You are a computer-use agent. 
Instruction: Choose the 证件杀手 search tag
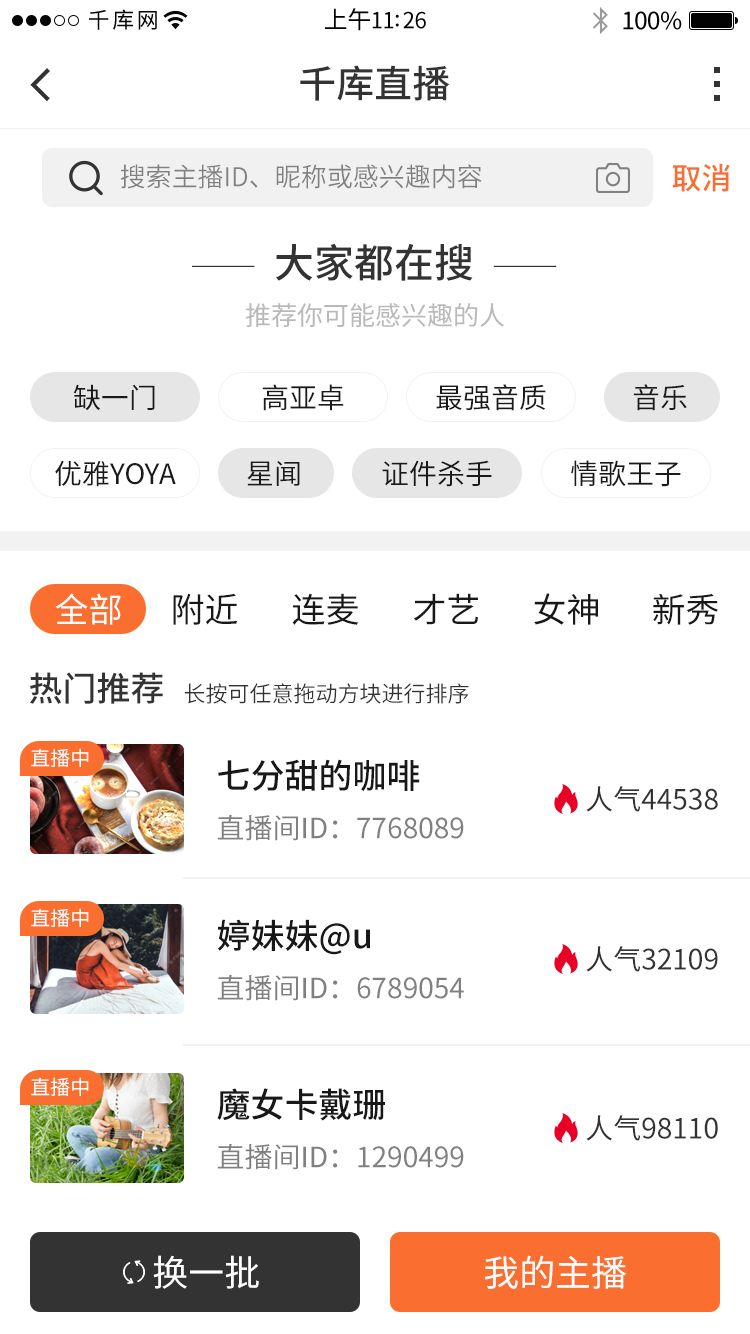coord(436,473)
